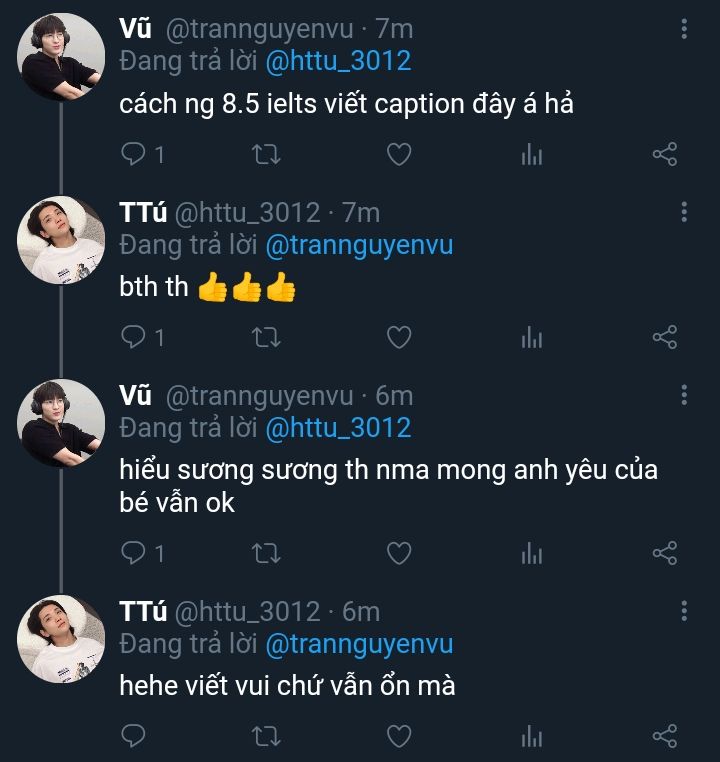Retweet TTú's 'bth th' reply

(x=266, y=337)
